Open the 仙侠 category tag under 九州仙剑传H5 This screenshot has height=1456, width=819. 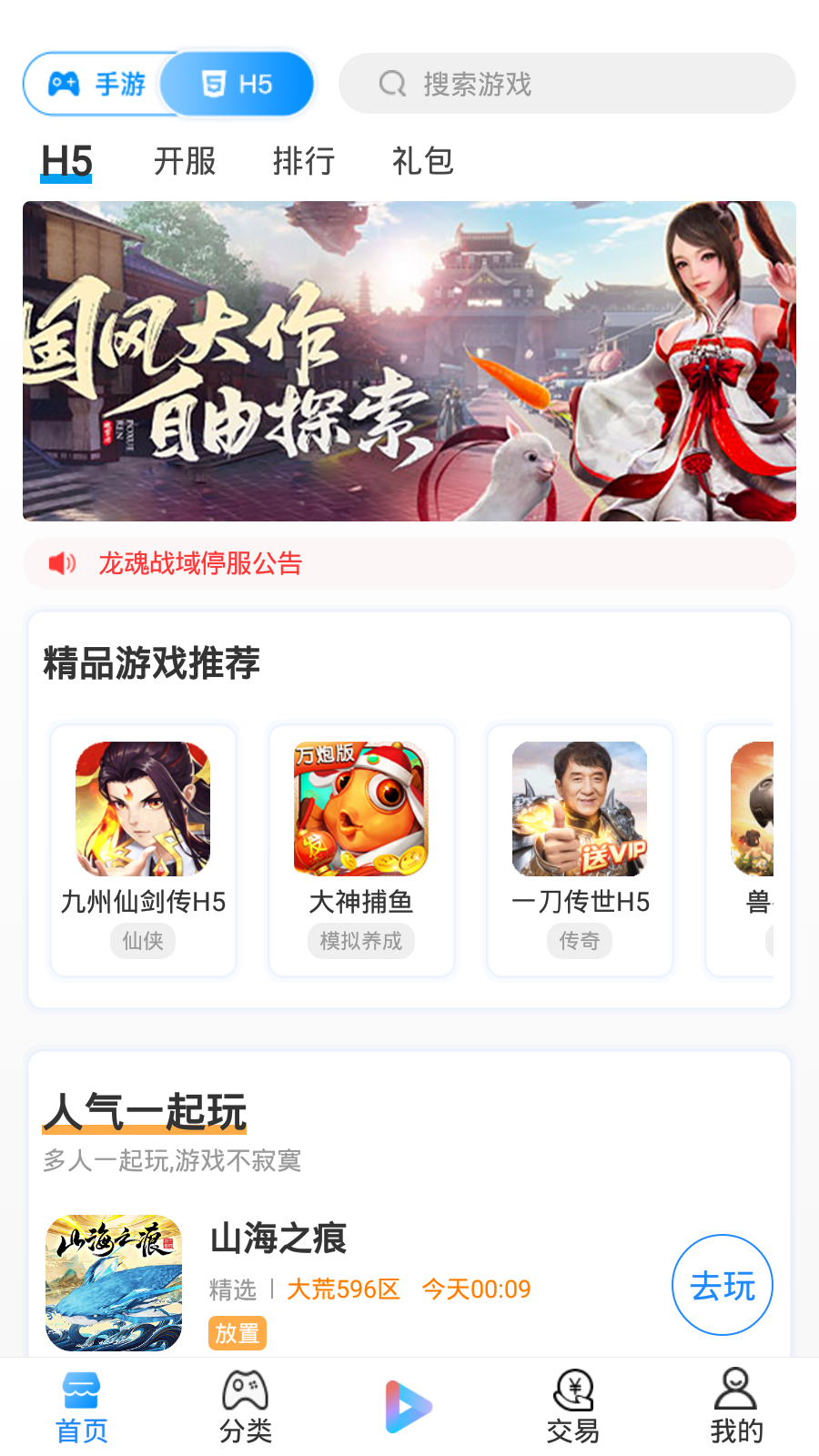[x=142, y=941]
